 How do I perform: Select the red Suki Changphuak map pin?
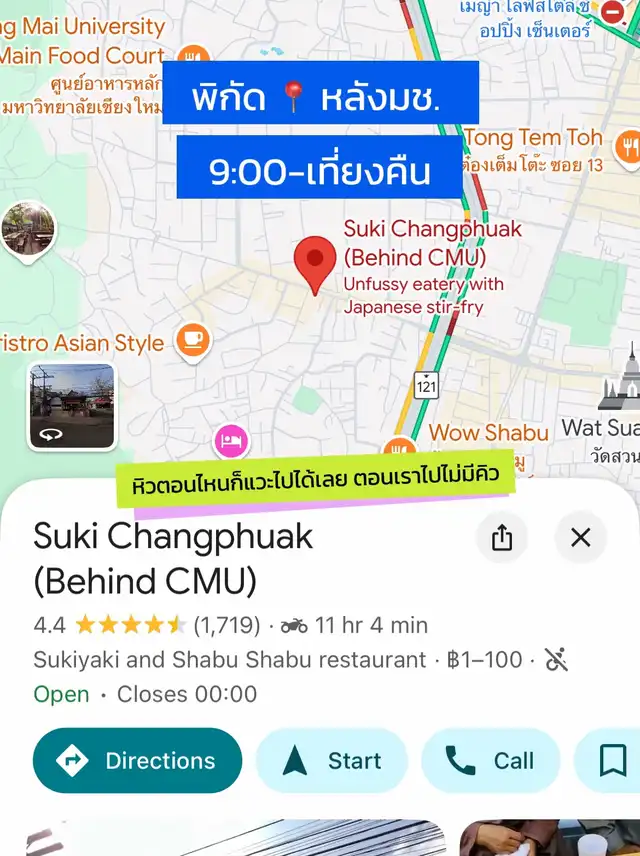pyautogui.click(x=315, y=264)
